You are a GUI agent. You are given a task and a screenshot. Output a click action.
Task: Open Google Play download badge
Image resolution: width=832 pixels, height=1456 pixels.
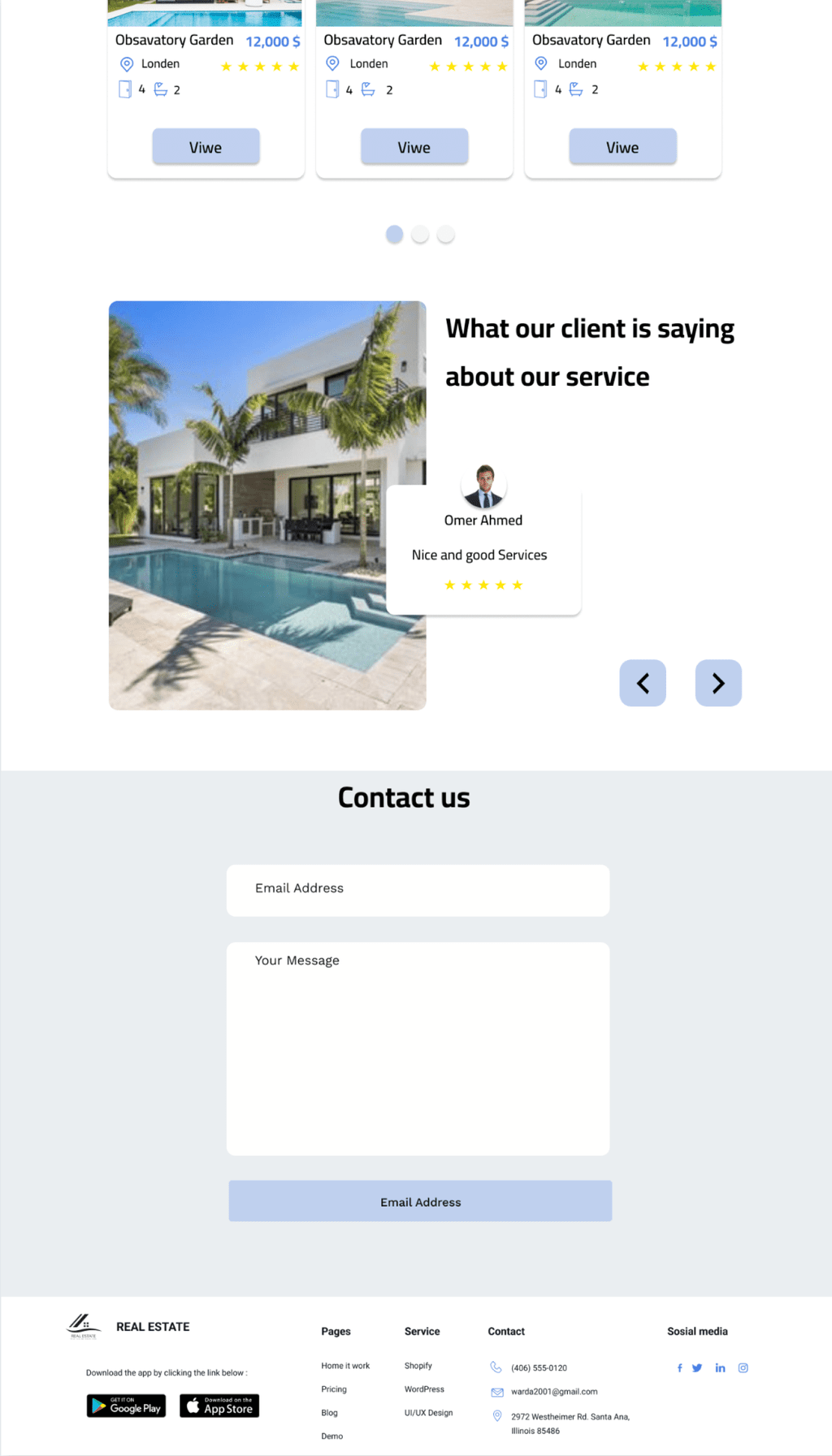click(126, 1406)
